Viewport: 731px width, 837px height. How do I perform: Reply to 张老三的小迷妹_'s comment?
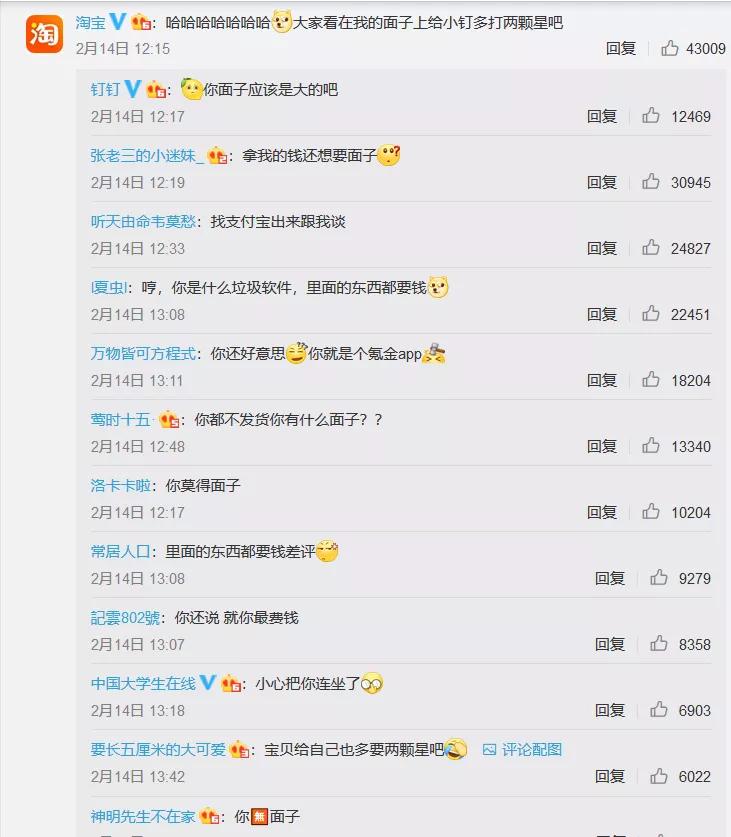point(602,182)
